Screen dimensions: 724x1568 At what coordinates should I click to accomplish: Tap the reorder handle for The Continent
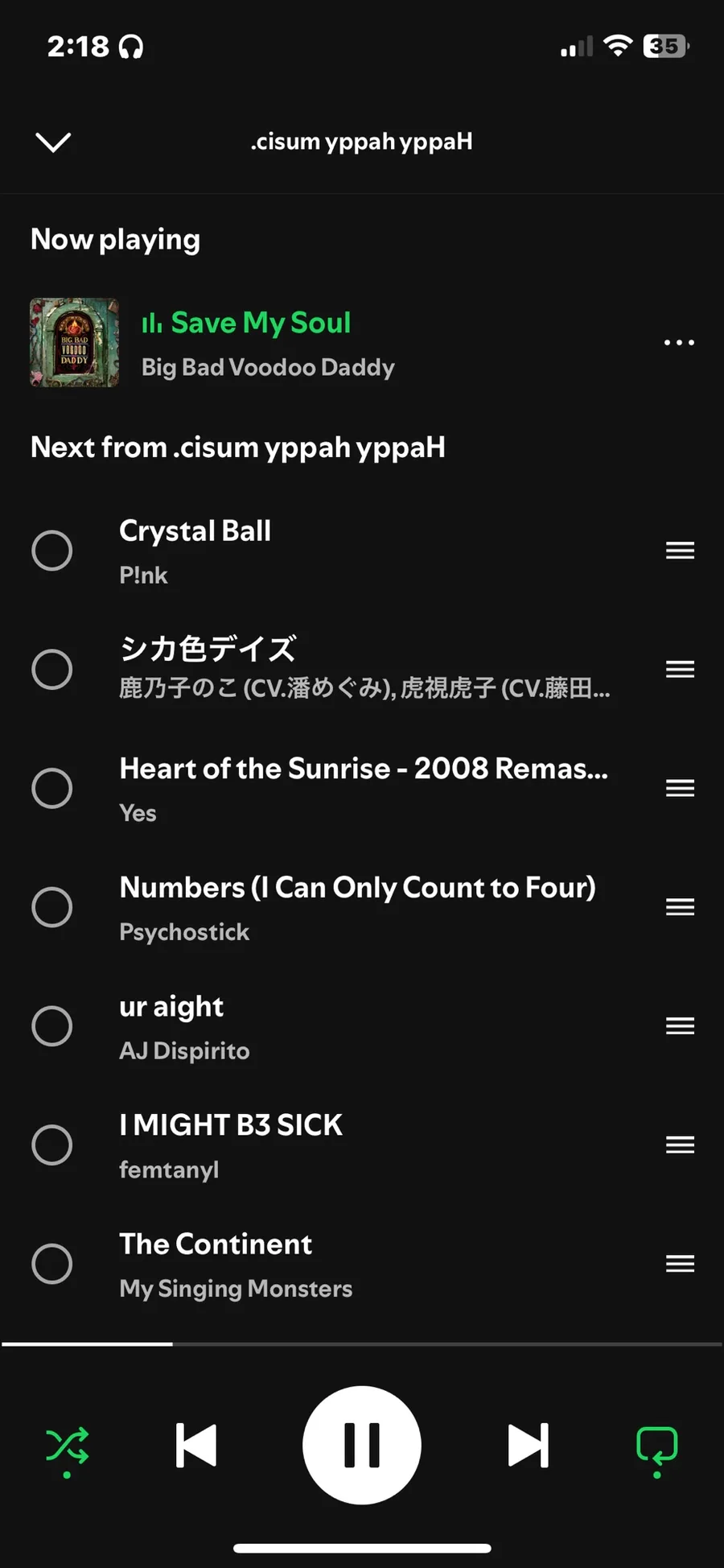[x=680, y=1264]
